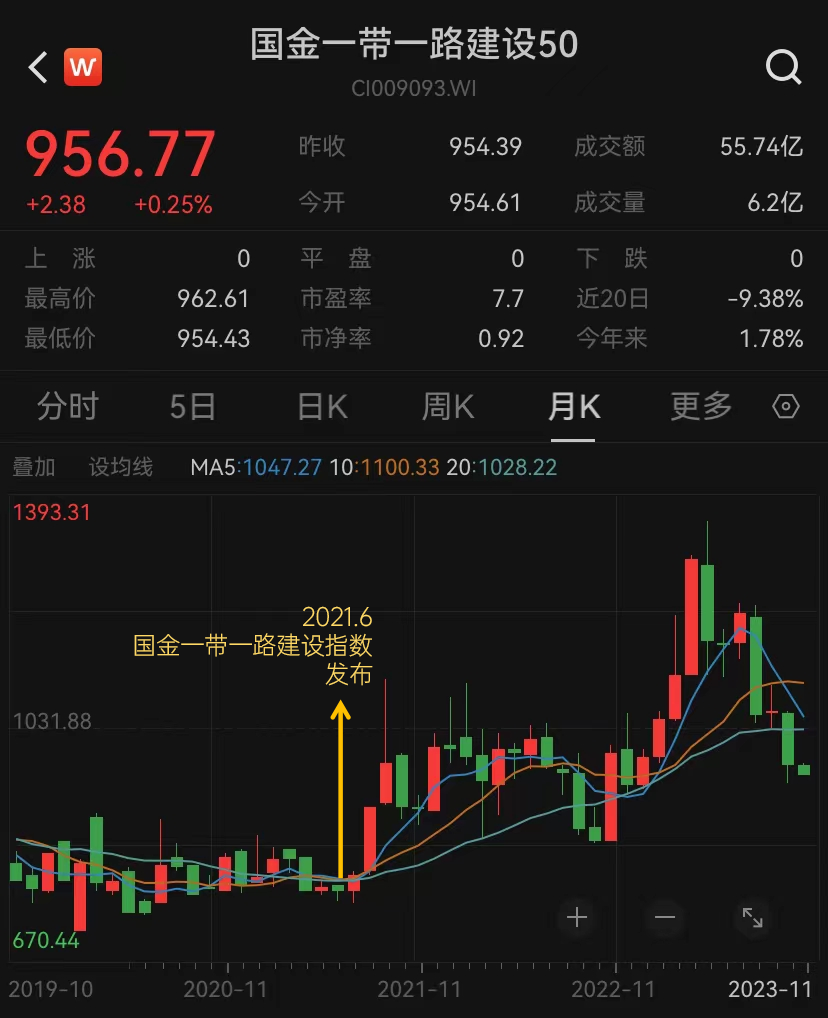828x1018 pixels.
Task: Select the 月K chart tab
Action: [574, 407]
